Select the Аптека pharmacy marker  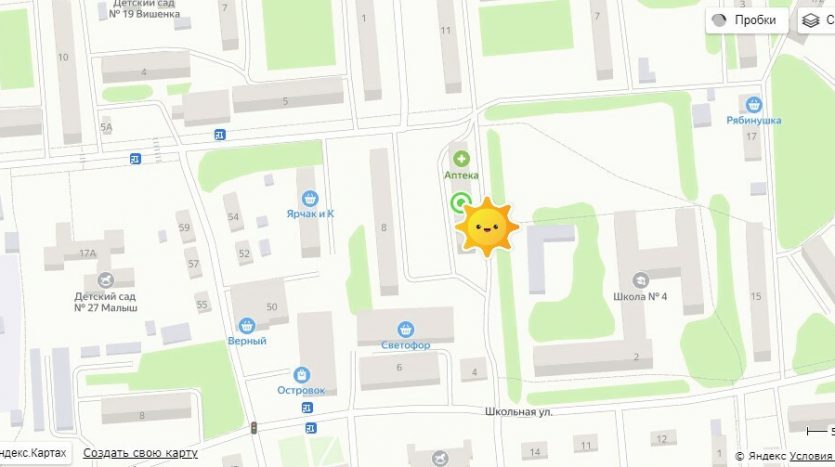click(461, 158)
